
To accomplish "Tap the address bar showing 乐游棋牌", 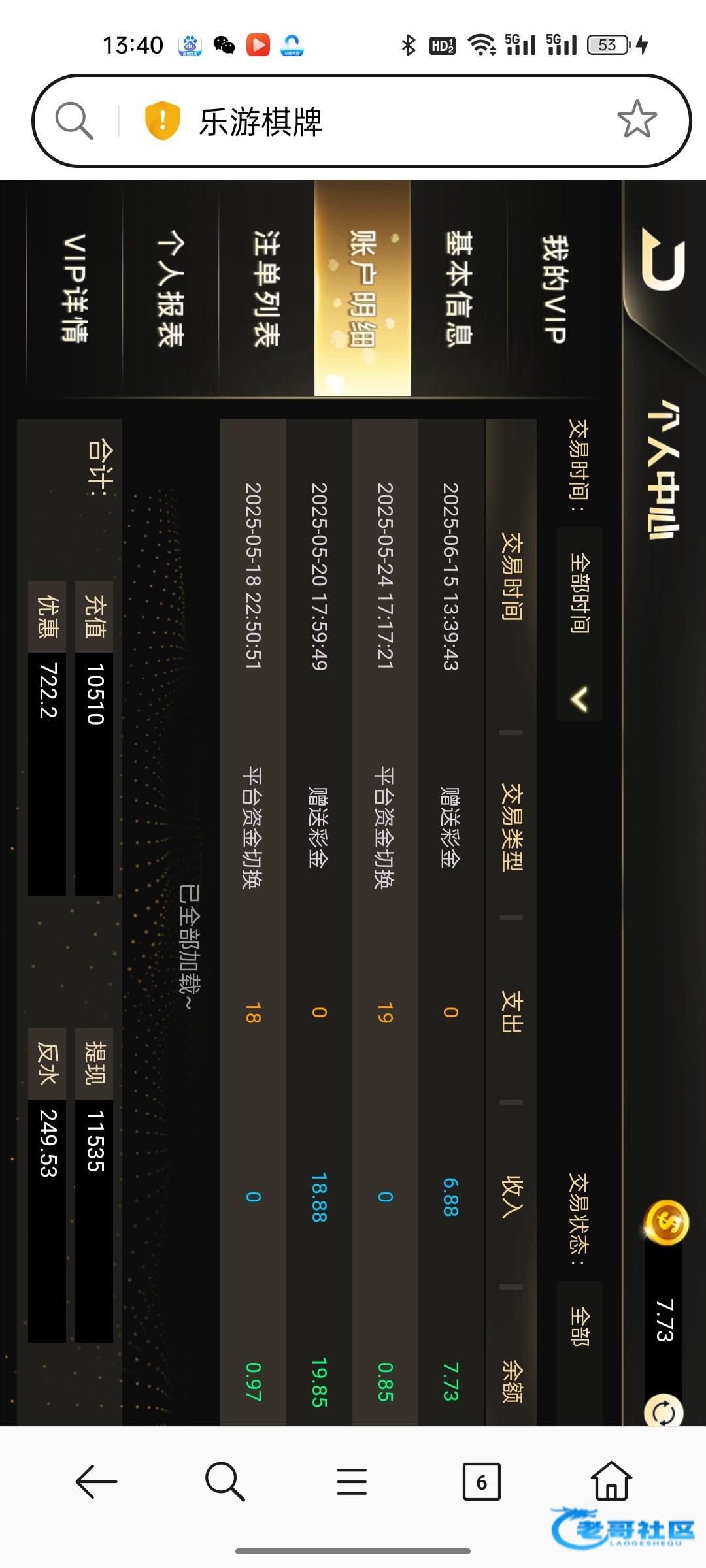I will [366, 122].
